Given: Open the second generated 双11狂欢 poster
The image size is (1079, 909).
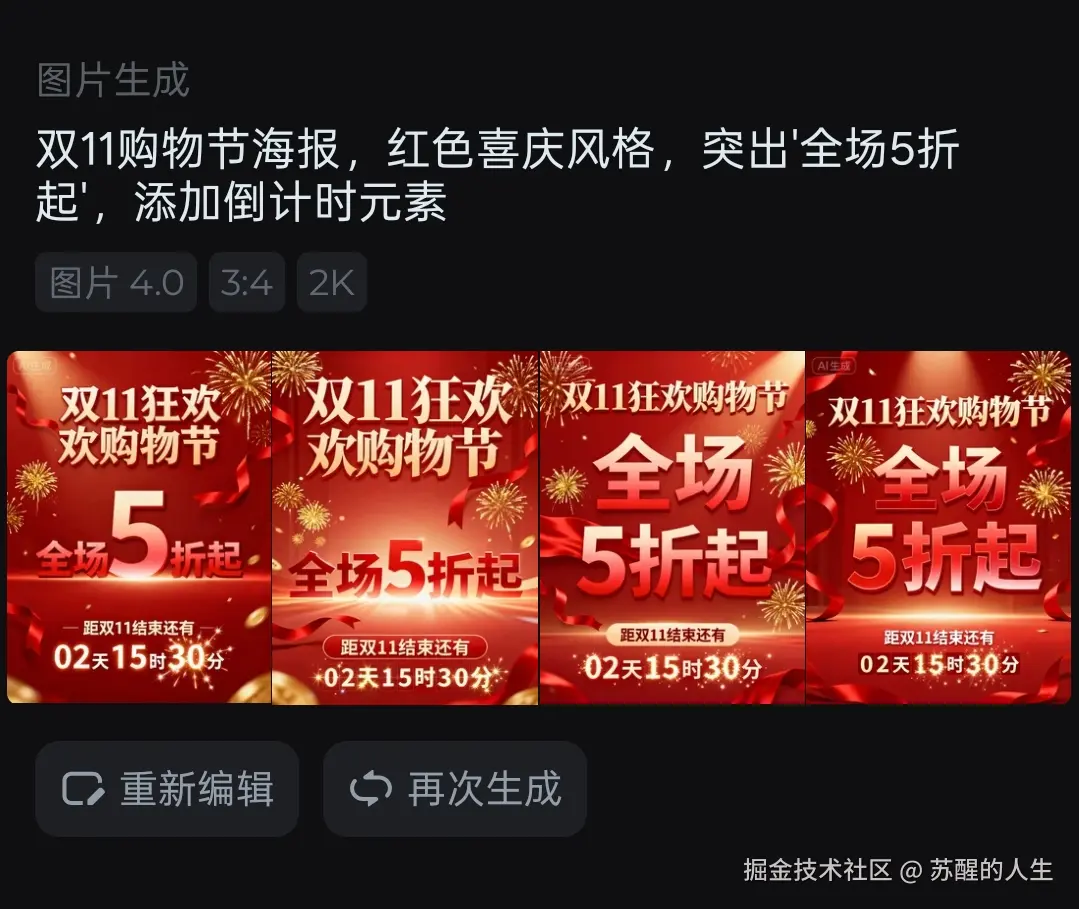Looking at the screenshot, I should coord(405,527).
